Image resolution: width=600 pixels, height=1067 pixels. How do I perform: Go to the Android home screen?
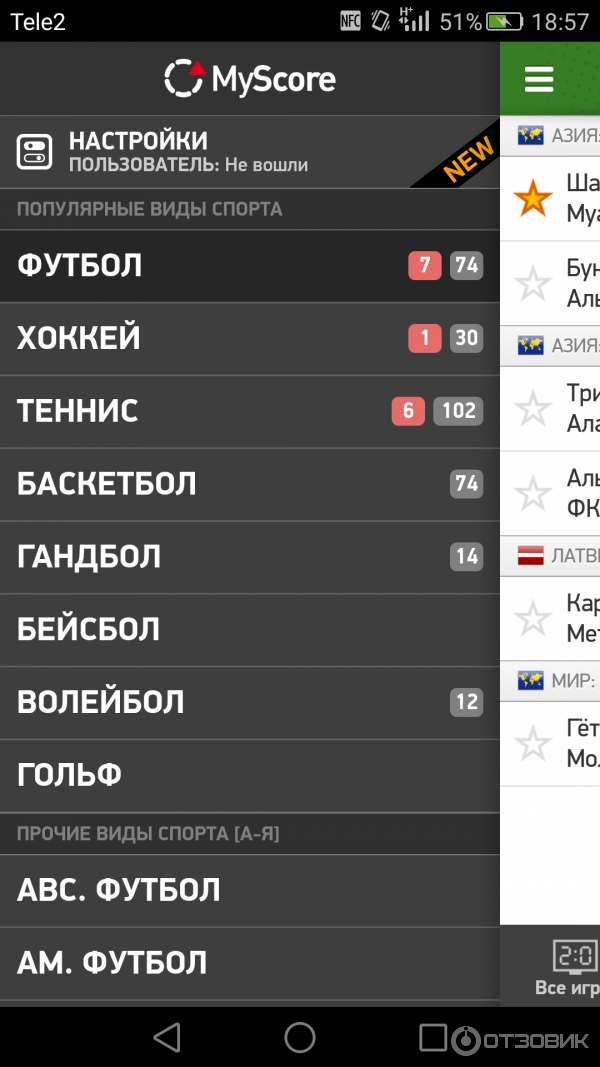click(x=300, y=1037)
